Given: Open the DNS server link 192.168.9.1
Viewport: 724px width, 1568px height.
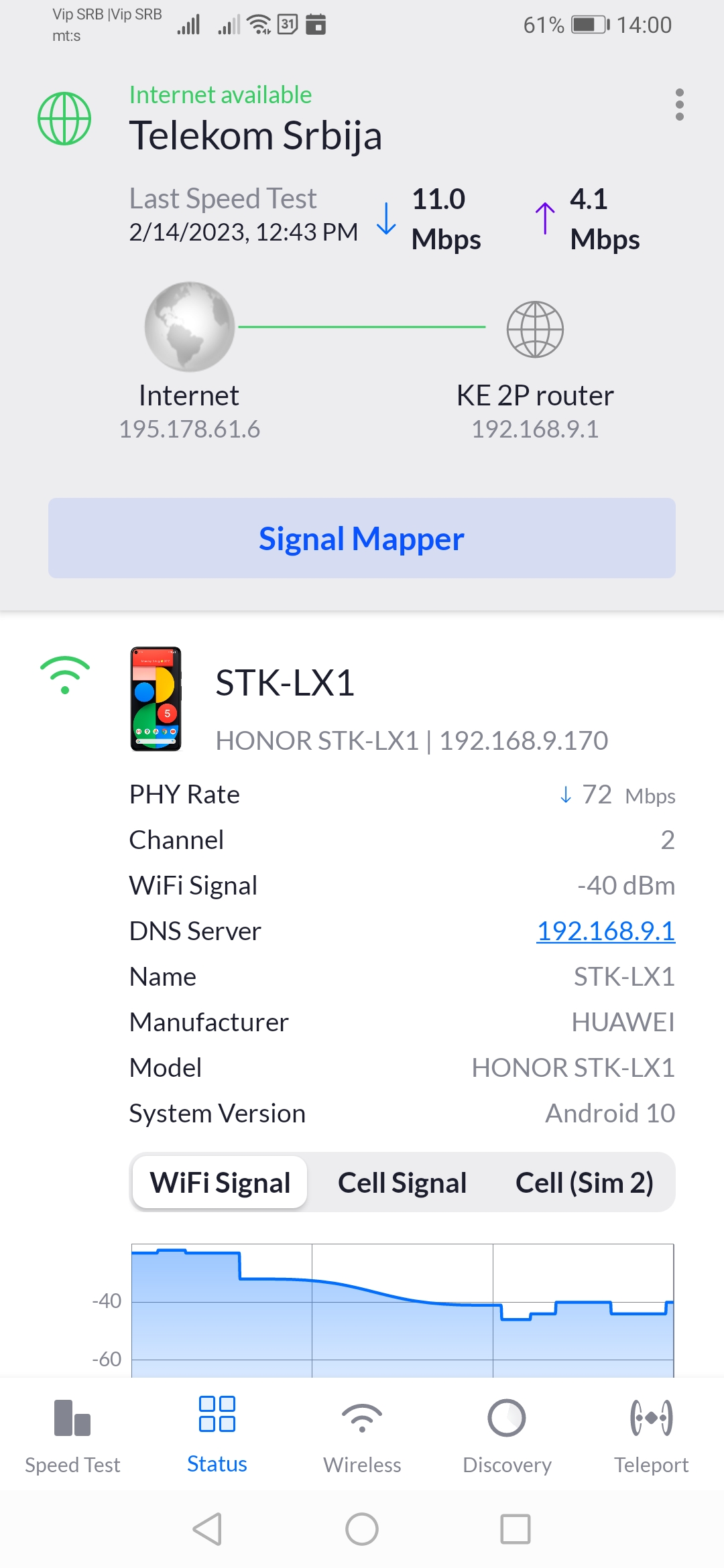Looking at the screenshot, I should tap(605, 931).
